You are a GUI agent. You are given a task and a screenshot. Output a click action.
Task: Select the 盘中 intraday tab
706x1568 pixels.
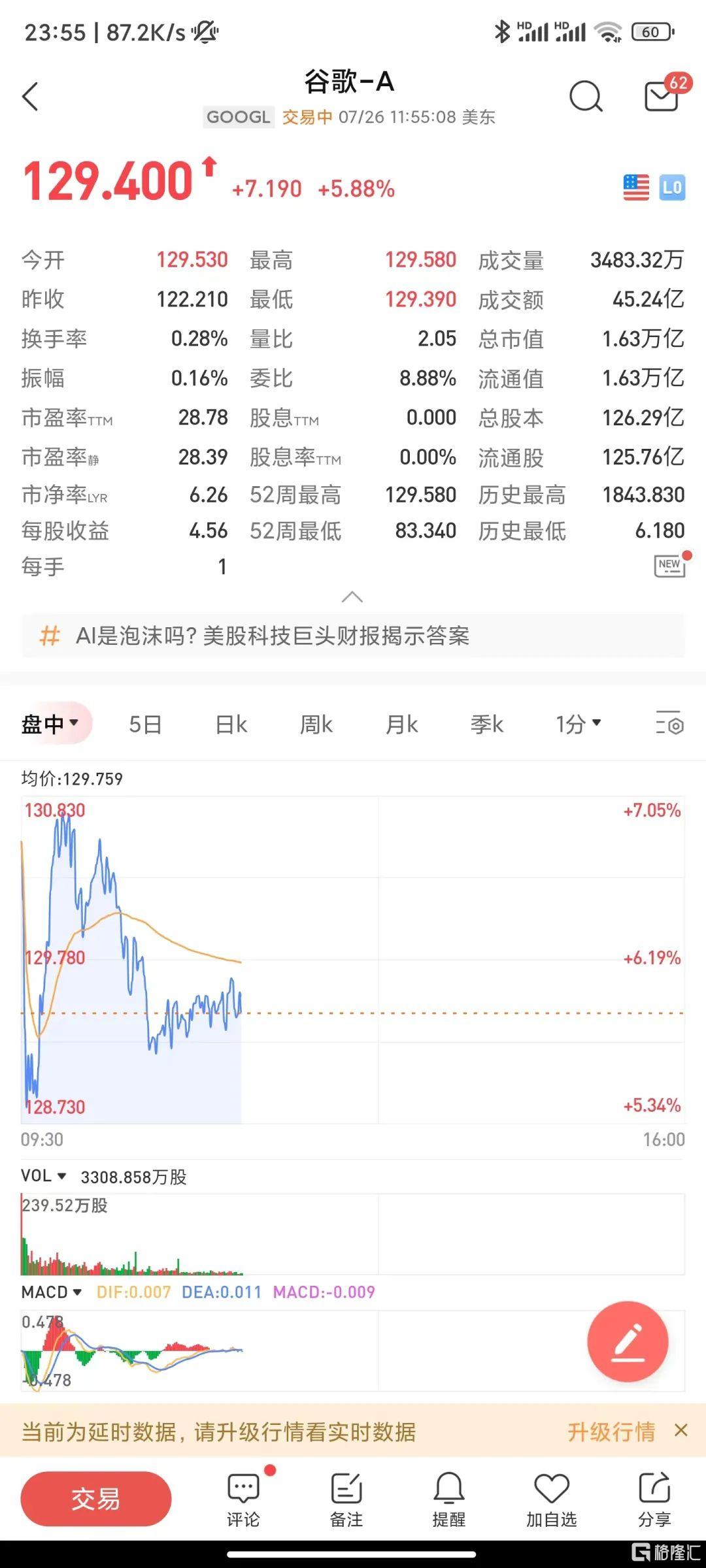coord(51,724)
